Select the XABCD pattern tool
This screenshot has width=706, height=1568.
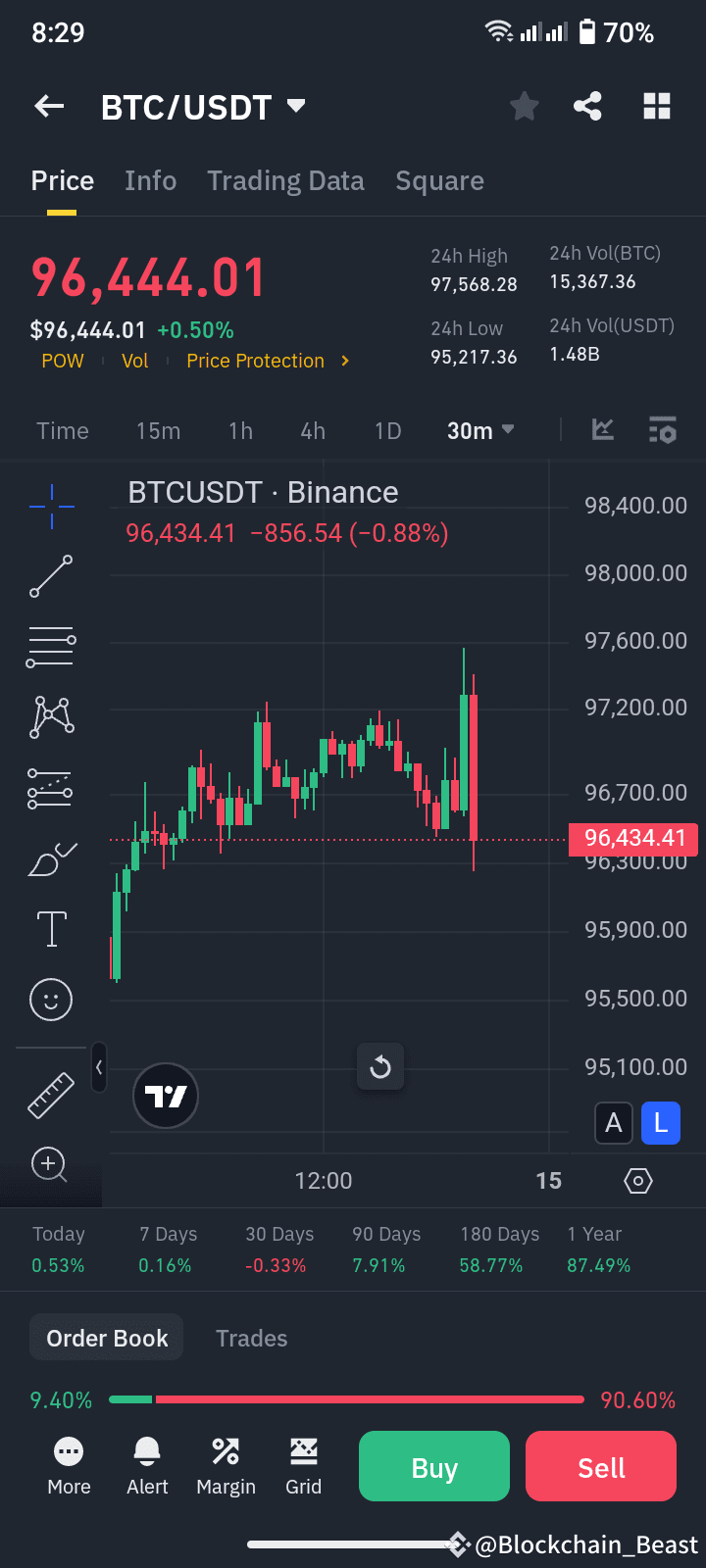click(x=50, y=717)
